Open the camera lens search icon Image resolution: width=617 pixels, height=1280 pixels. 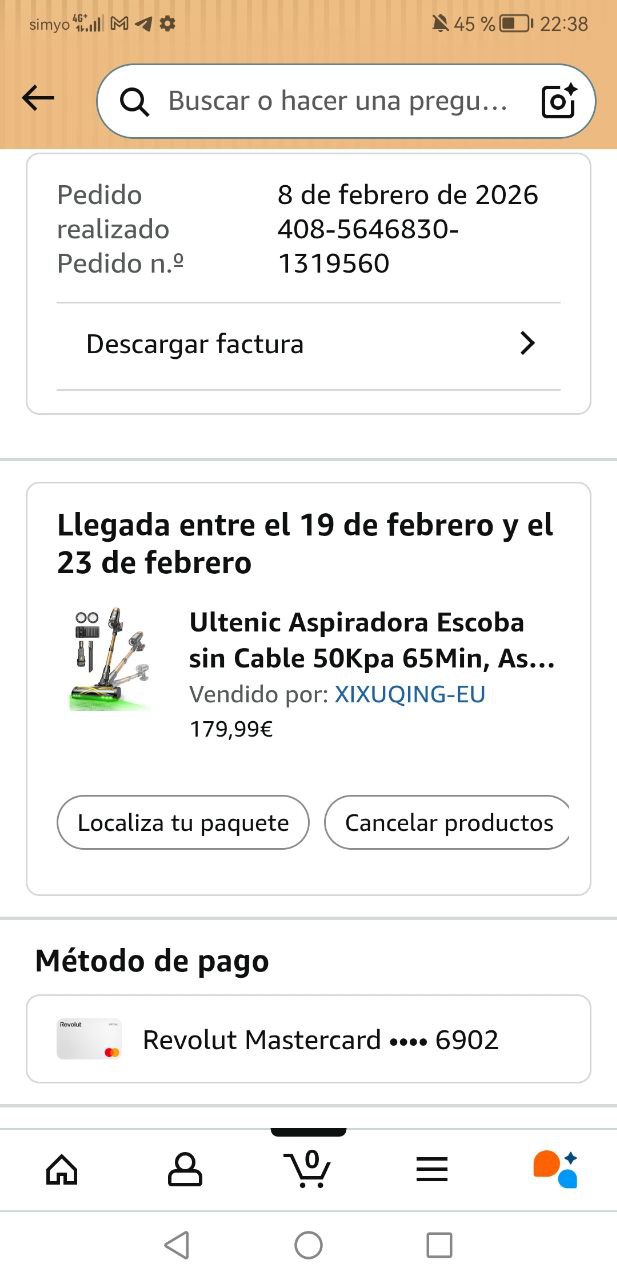(x=559, y=101)
